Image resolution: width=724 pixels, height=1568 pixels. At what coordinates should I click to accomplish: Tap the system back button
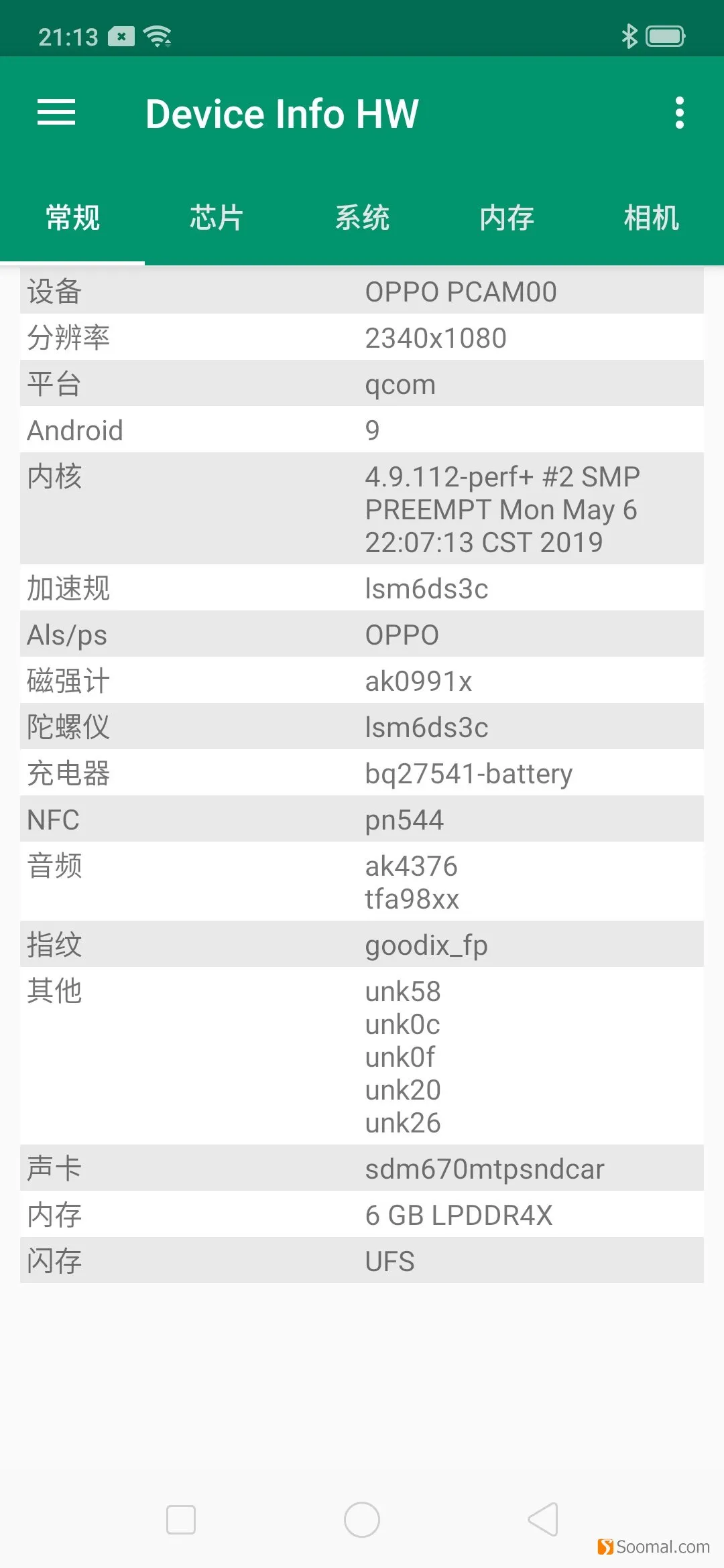[x=543, y=1519]
